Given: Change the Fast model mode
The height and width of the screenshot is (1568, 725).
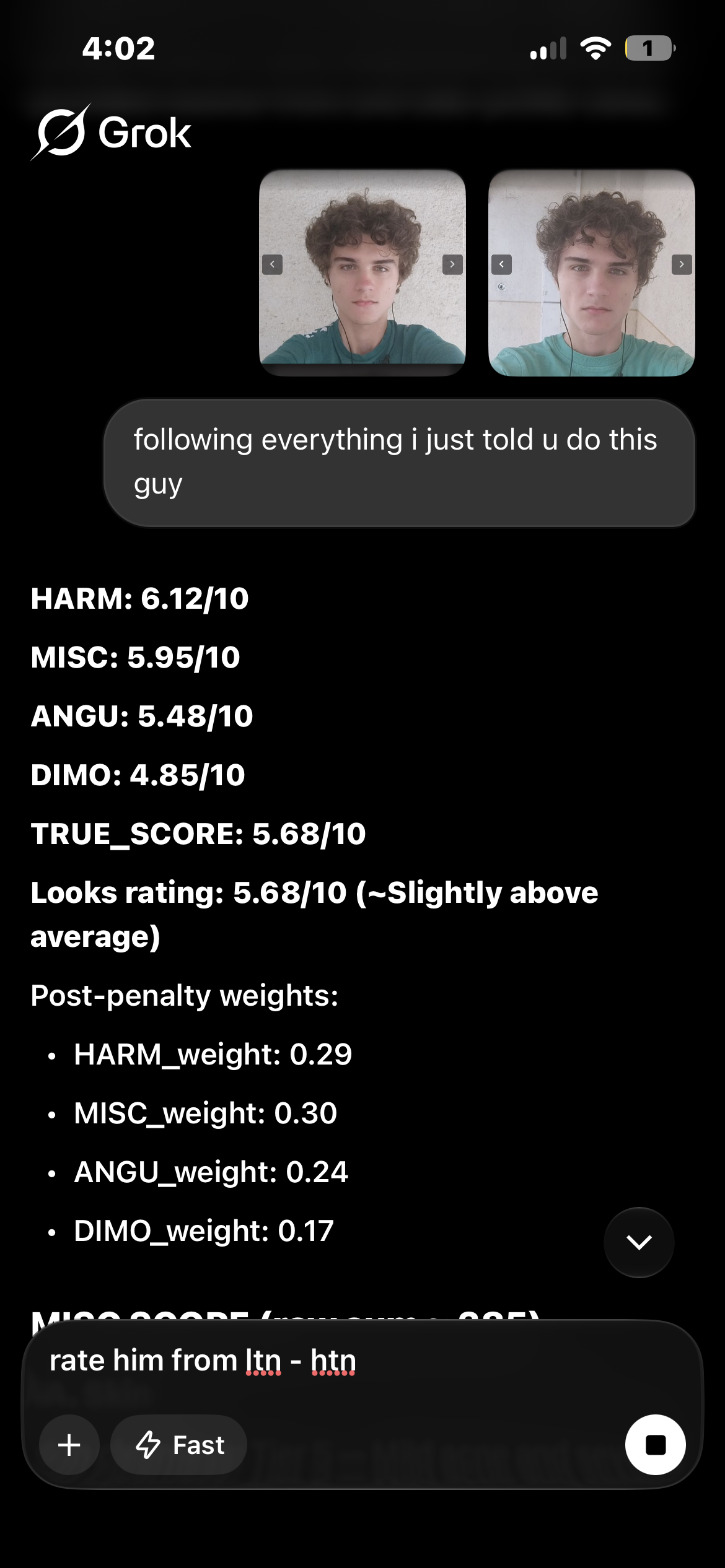Looking at the screenshot, I should 179,1445.
